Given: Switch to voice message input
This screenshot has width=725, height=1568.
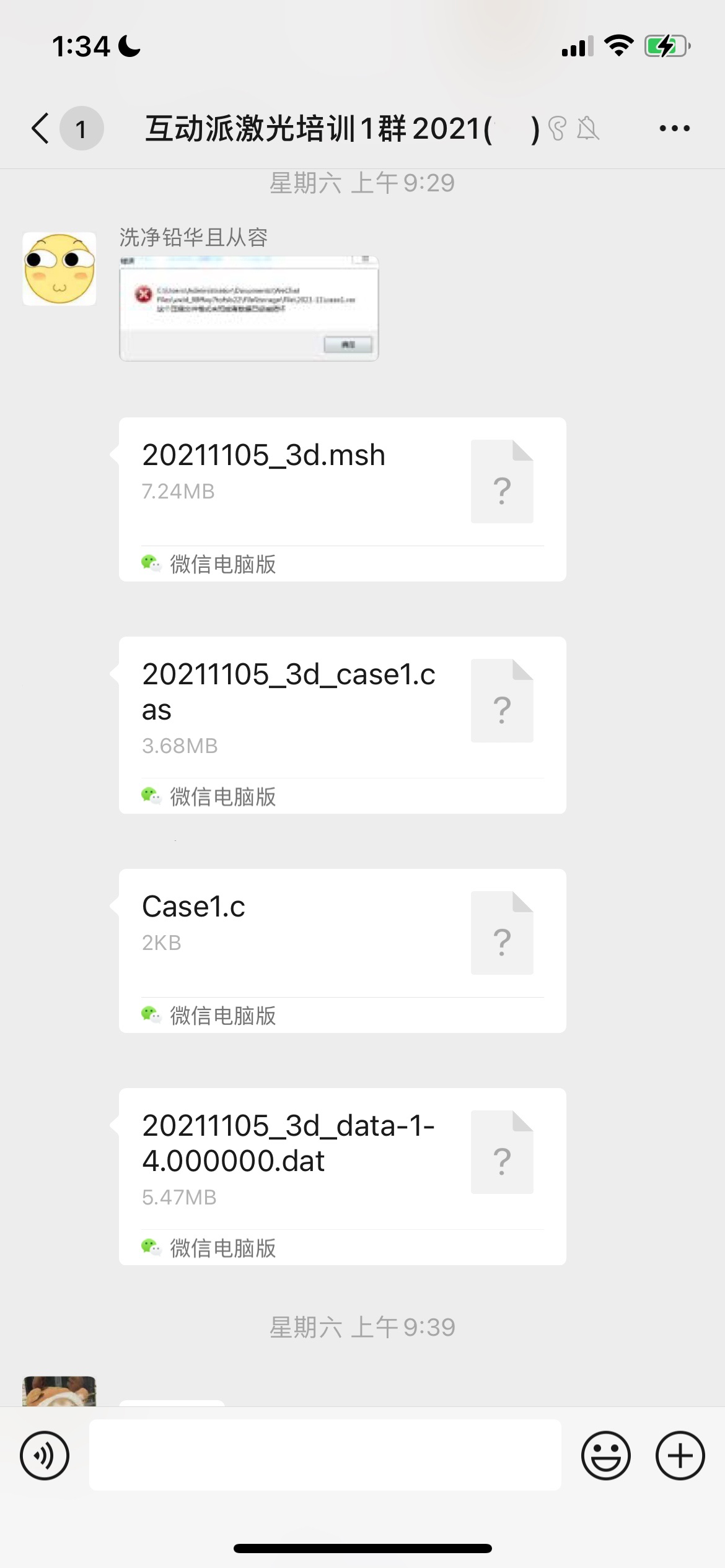Looking at the screenshot, I should point(45,1456).
